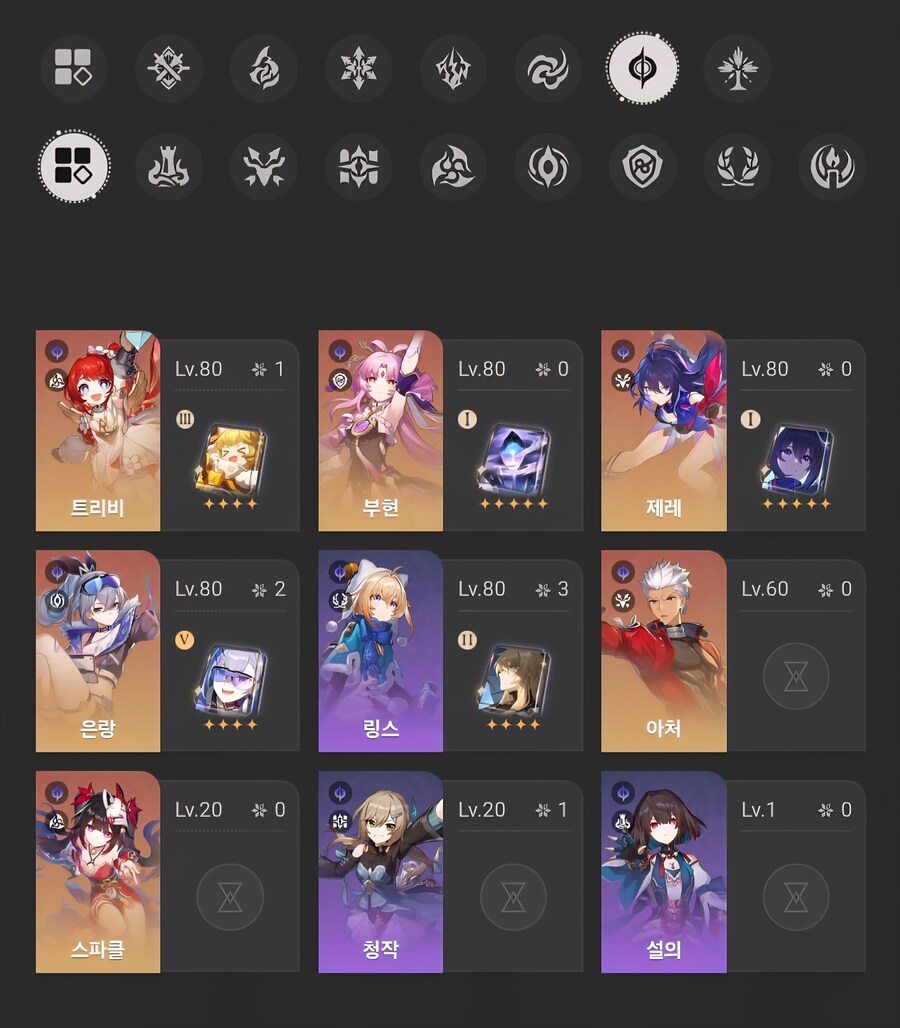Filter by Remembrance path
This screenshot has width=900, height=1028.
pyautogui.click(x=833, y=166)
